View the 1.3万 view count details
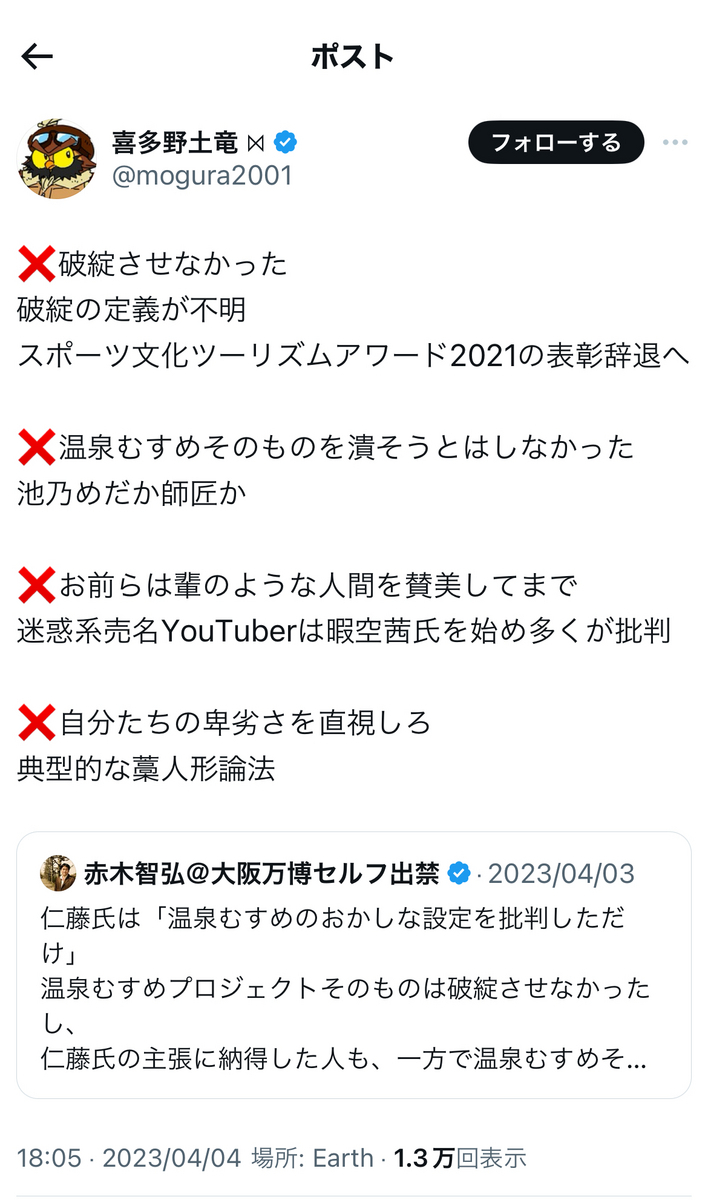This screenshot has height=1200, width=708. tap(459, 1158)
